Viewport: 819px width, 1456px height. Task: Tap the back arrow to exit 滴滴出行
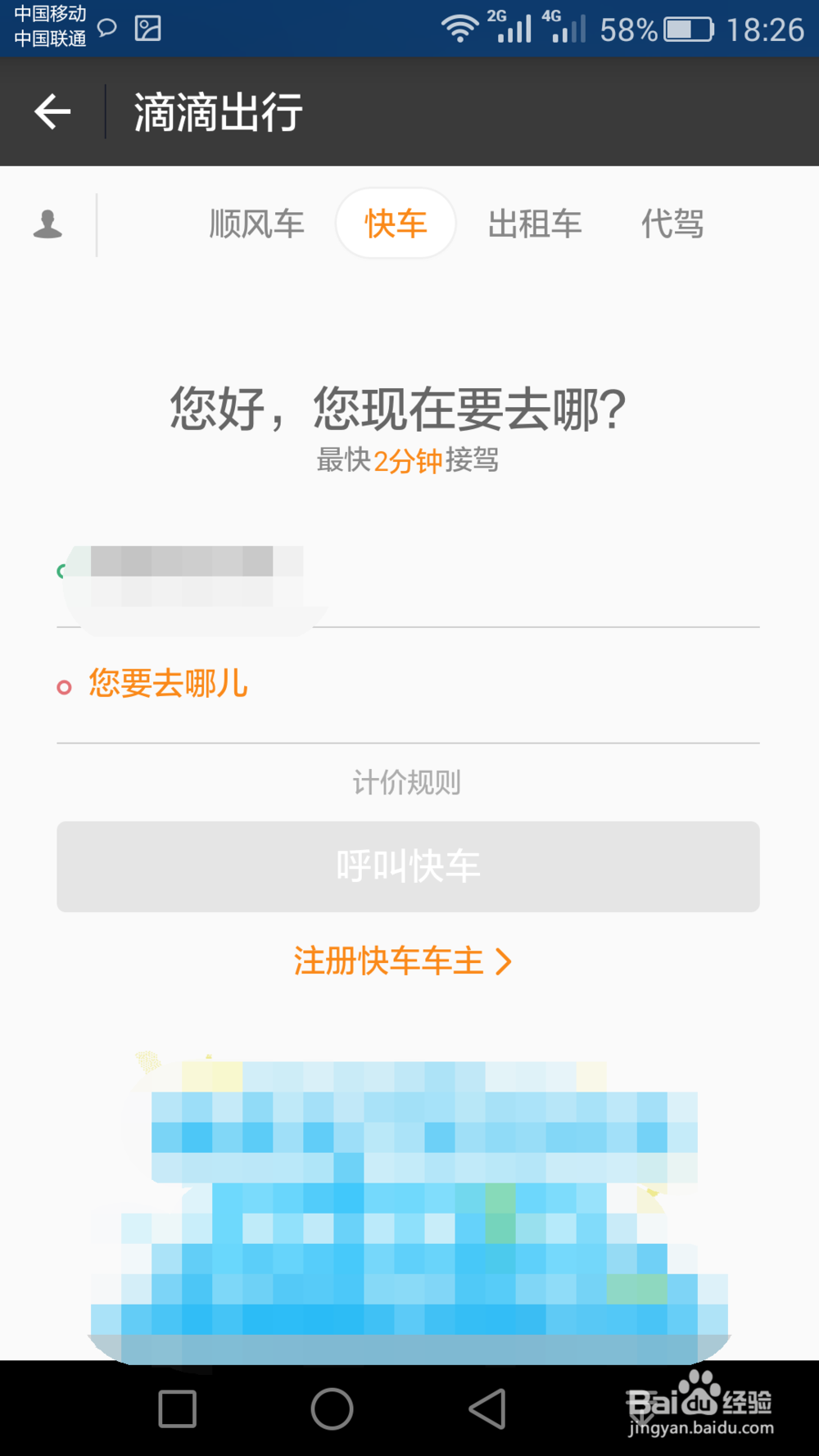(x=51, y=111)
